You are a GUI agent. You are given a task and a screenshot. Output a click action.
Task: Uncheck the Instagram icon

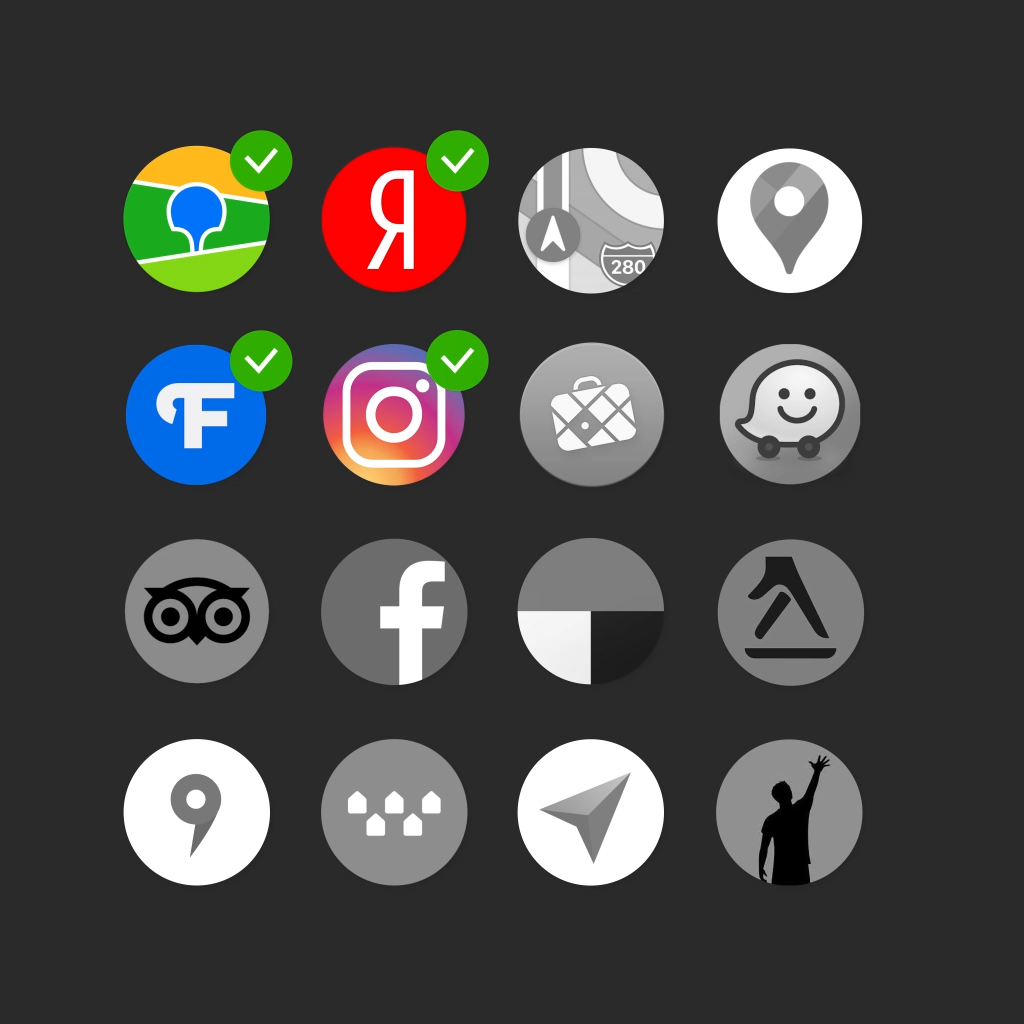[x=393, y=415]
